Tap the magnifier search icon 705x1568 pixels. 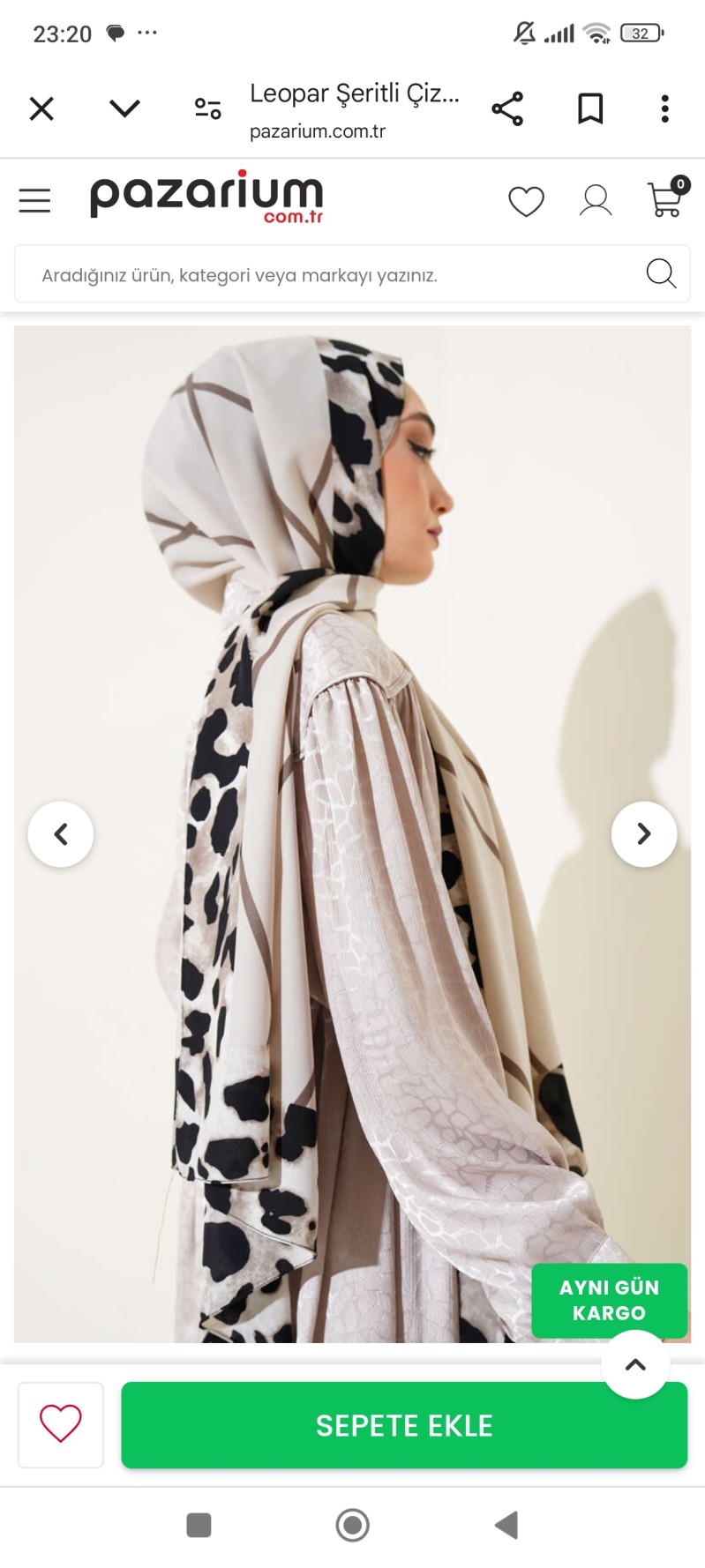pyautogui.click(x=660, y=274)
